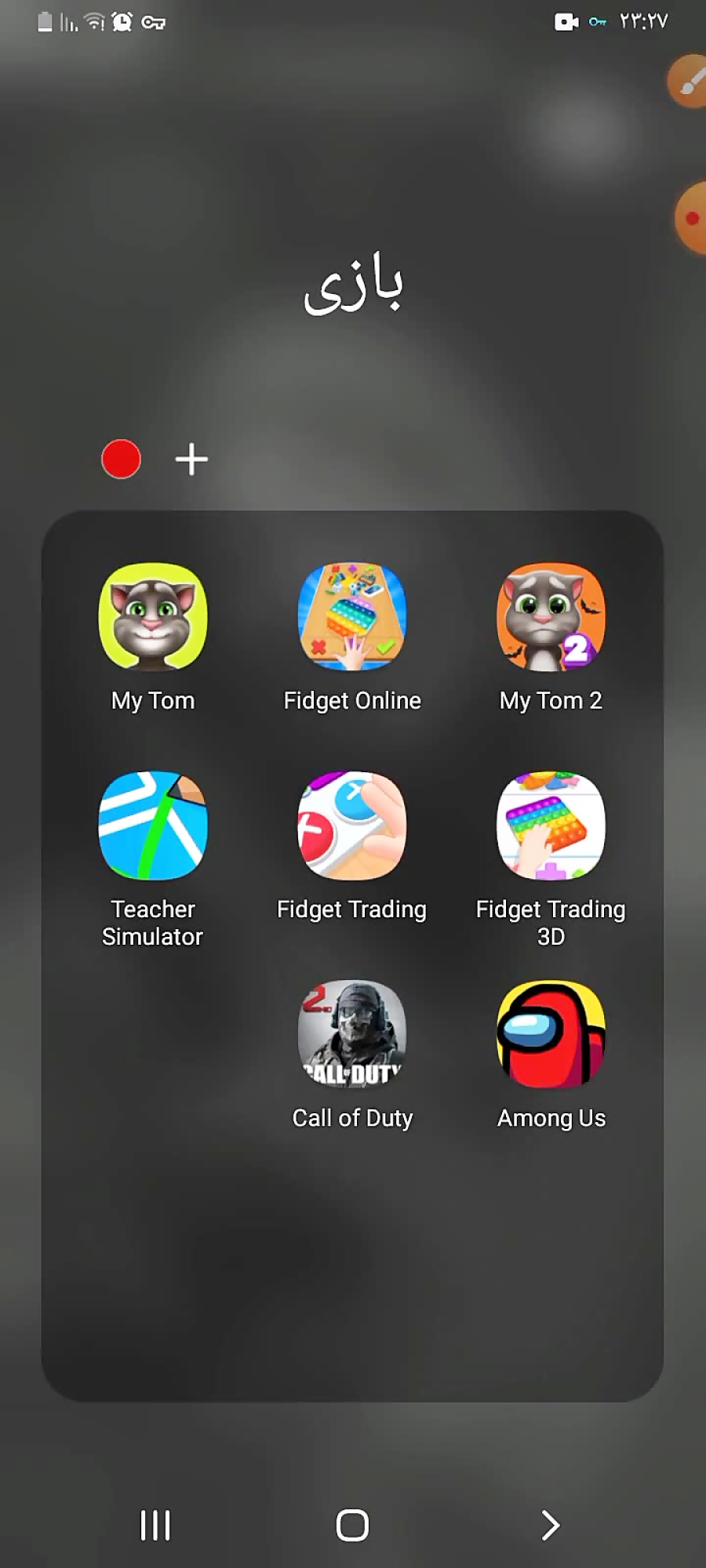The width and height of the screenshot is (706, 1568).
Task: Go back with the navigation arrow
Action: click(x=551, y=1526)
